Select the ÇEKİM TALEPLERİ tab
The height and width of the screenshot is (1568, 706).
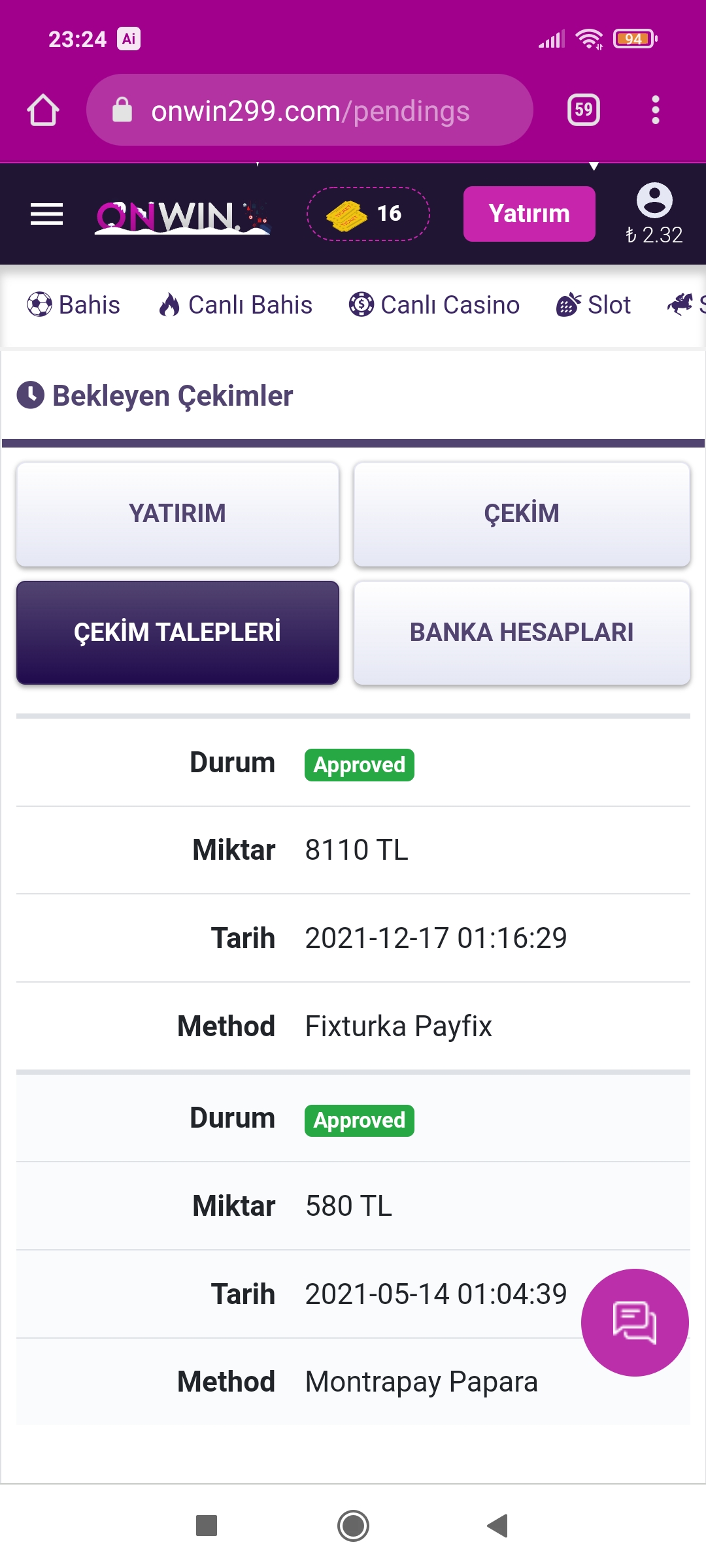[177, 632]
